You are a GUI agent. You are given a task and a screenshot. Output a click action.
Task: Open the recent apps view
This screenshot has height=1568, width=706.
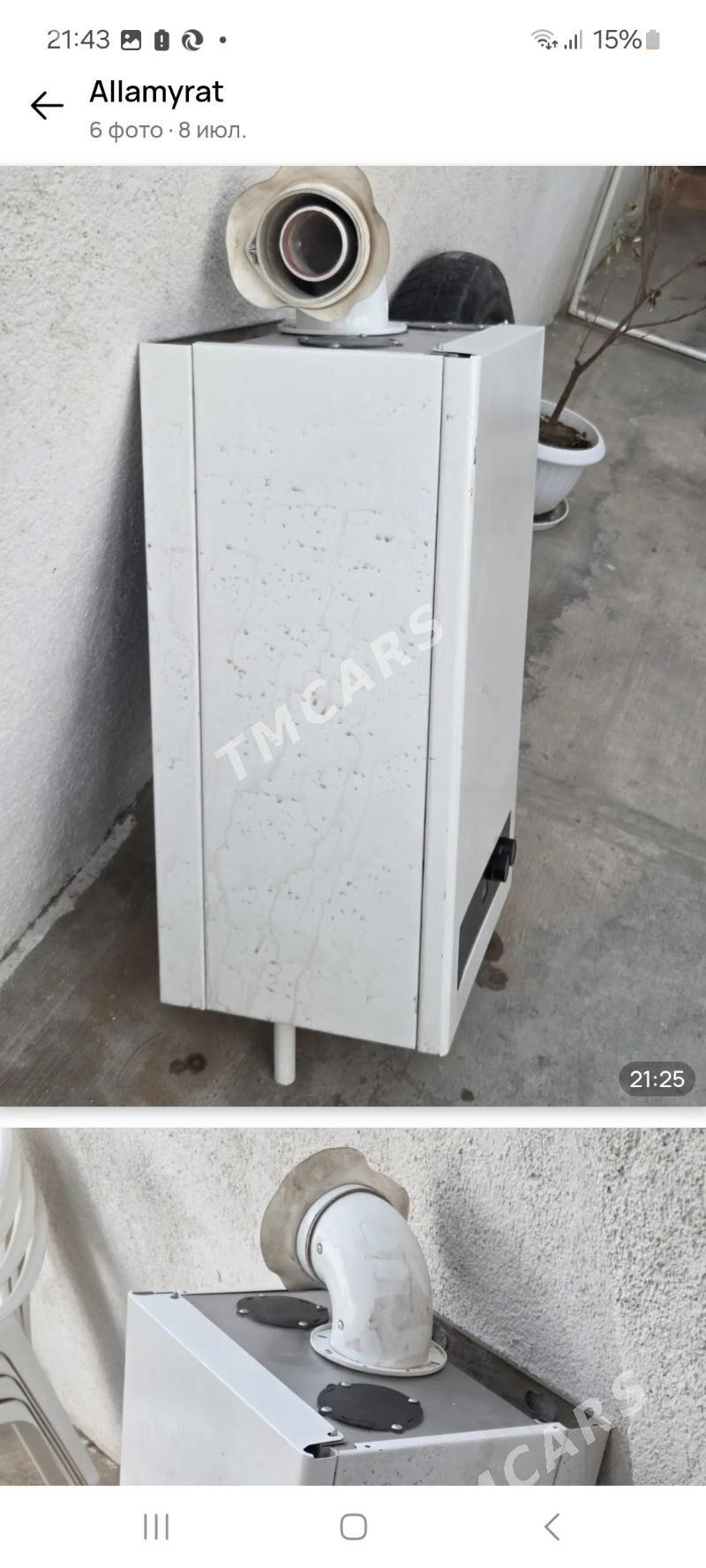coord(156,1527)
